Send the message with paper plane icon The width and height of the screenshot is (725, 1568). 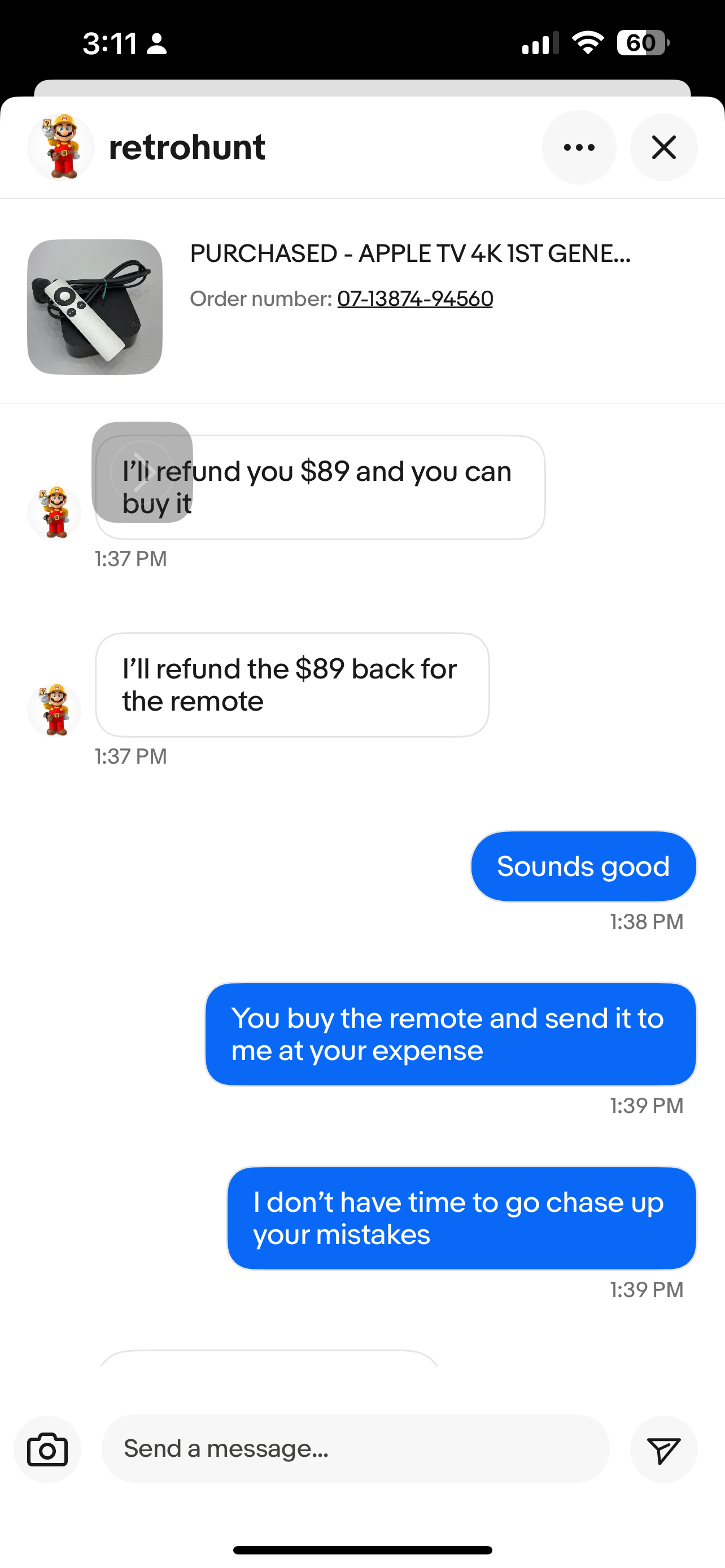(x=663, y=1449)
